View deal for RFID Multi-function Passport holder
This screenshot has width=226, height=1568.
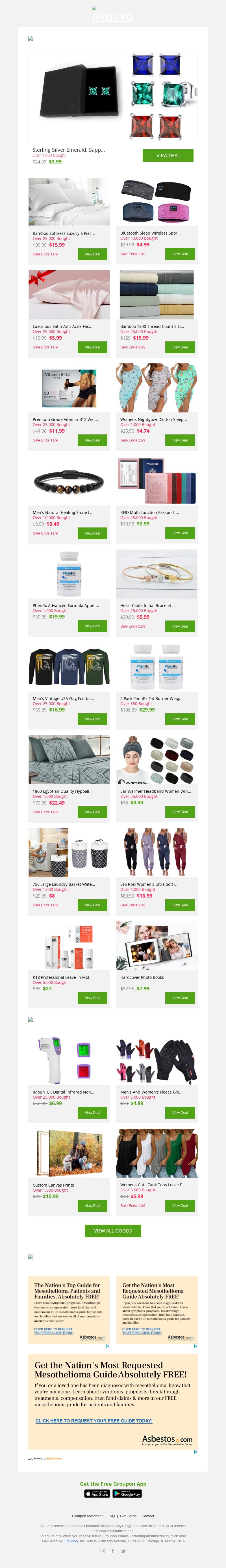coord(180,533)
